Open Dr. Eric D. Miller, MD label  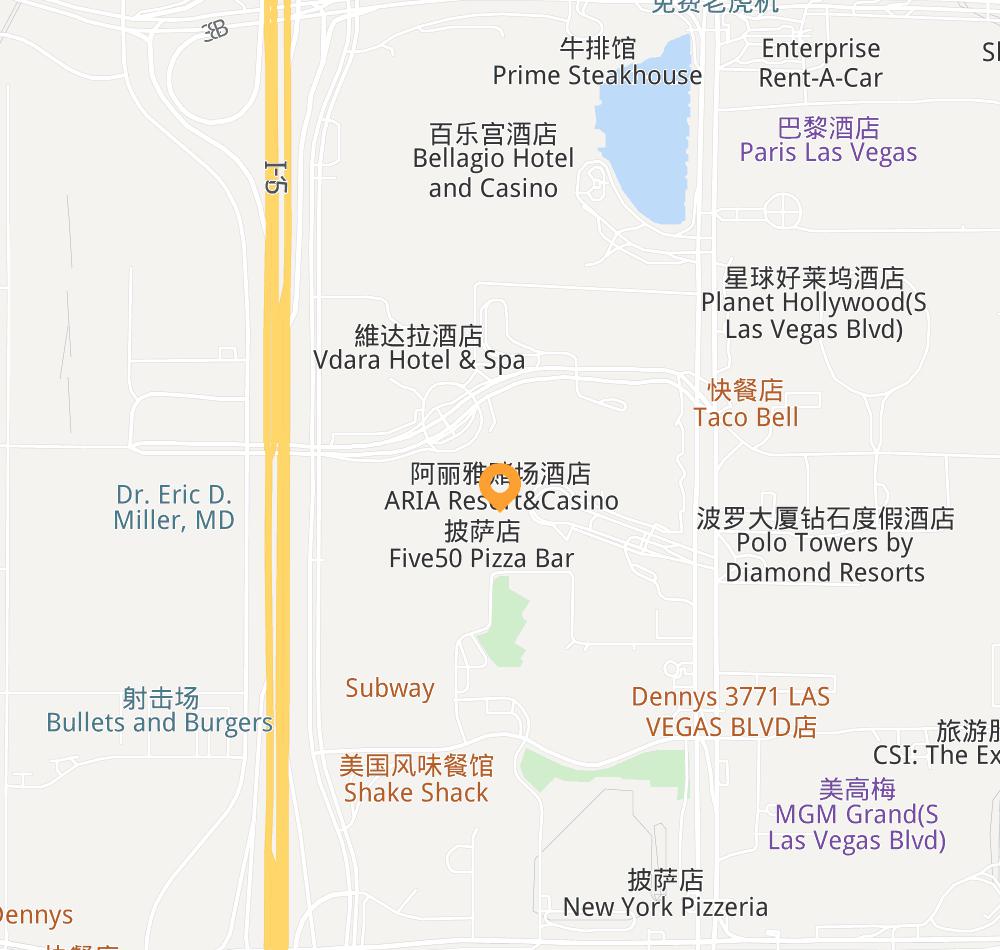tap(174, 507)
